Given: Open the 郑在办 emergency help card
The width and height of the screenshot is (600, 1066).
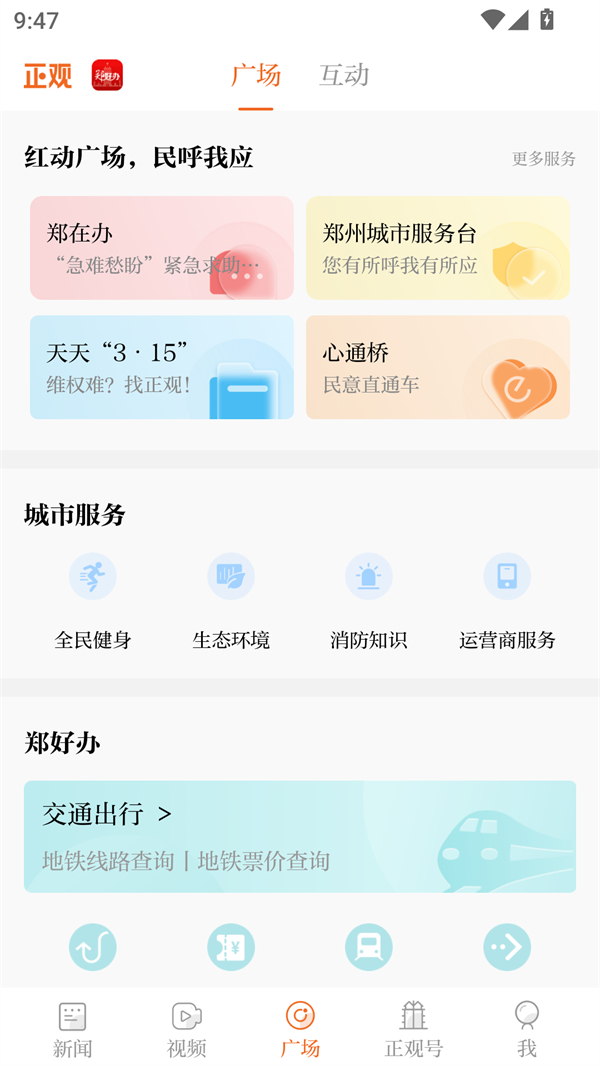Looking at the screenshot, I should (x=162, y=248).
